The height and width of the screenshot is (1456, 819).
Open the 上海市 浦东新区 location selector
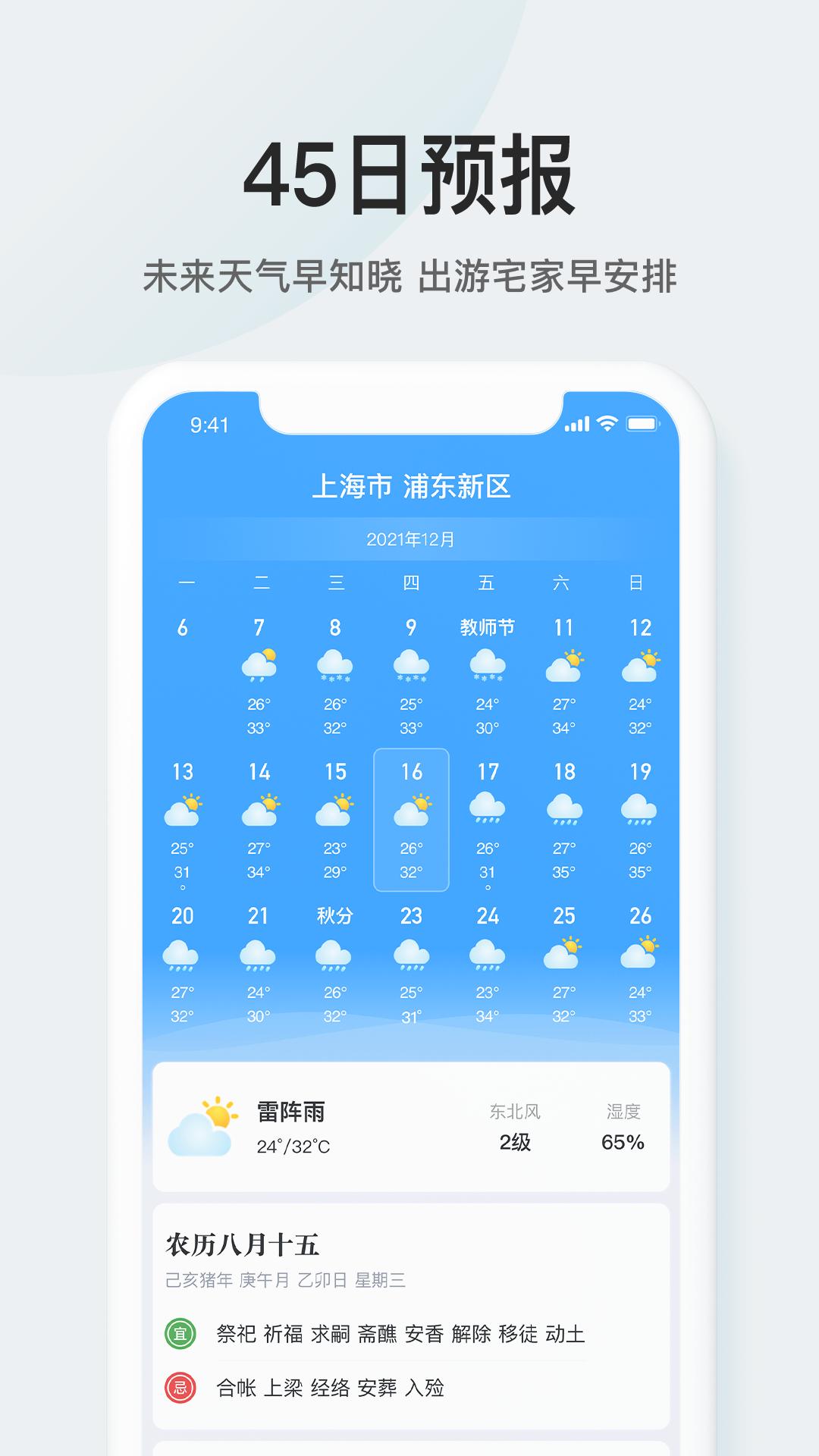(x=411, y=489)
